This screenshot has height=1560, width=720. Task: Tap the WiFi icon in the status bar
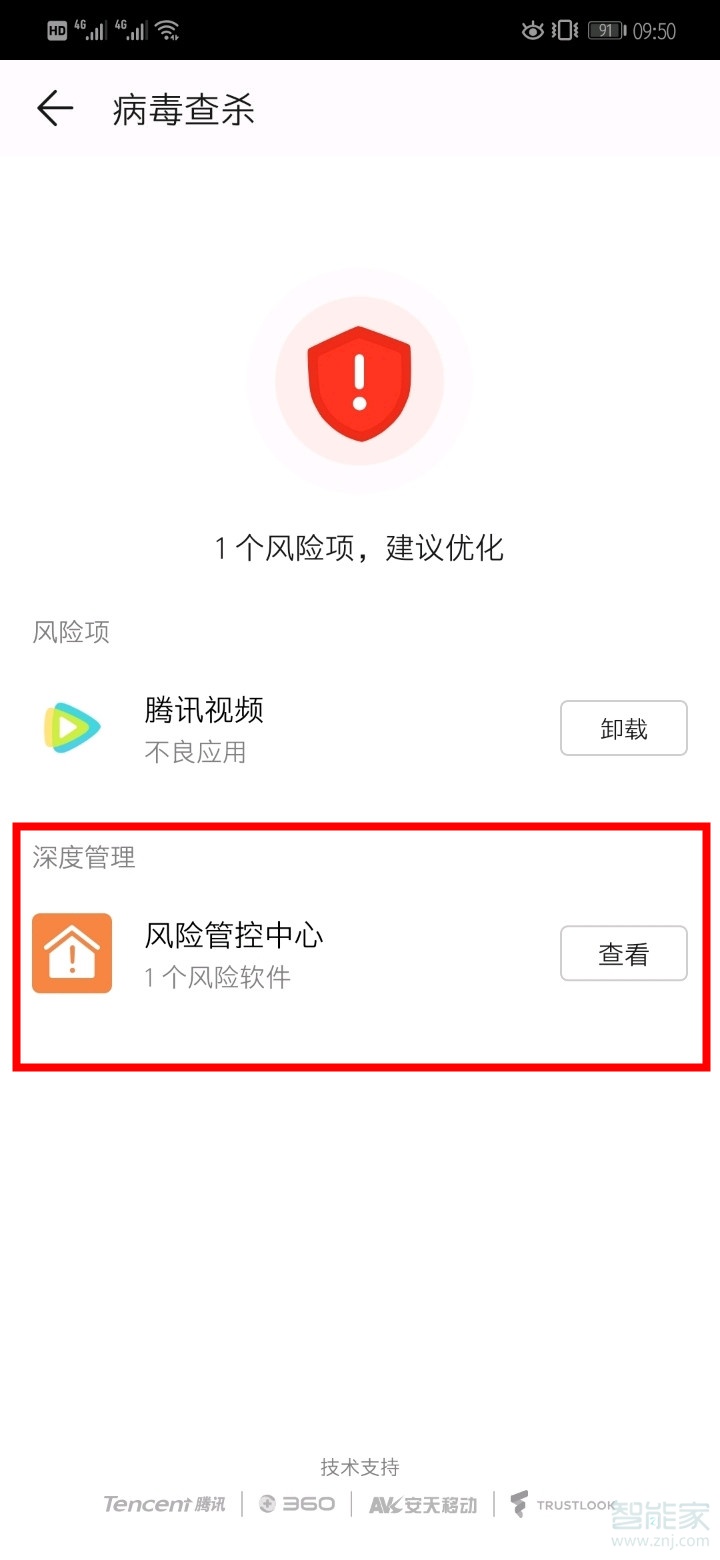(x=168, y=29)
